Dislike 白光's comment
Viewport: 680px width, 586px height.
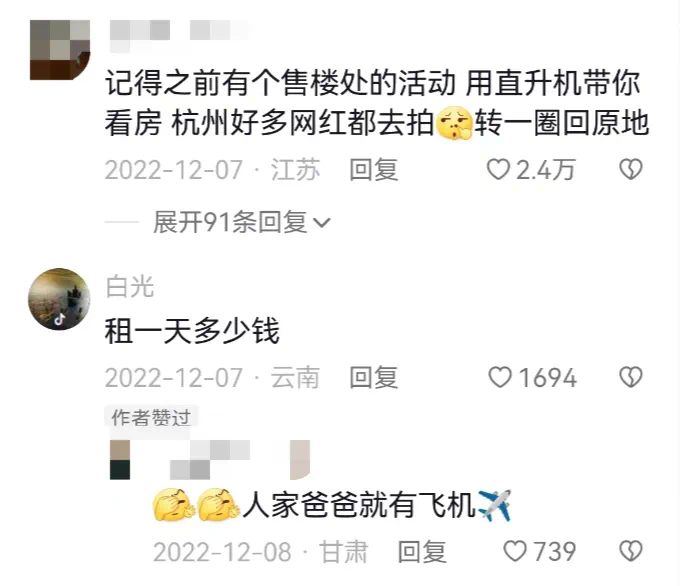(630, 378)
